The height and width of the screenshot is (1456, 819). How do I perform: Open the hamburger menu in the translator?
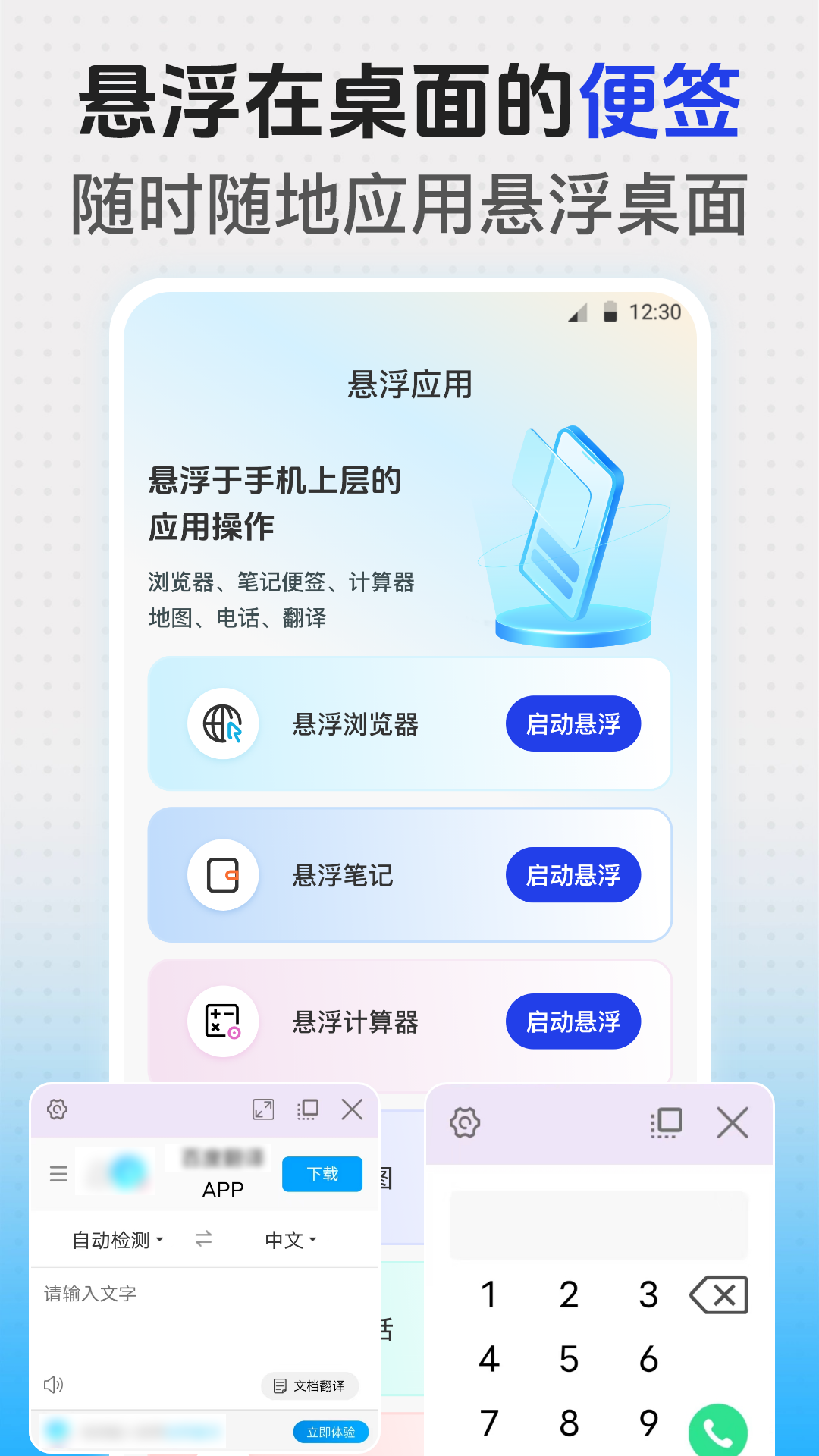pos(58,1174)
